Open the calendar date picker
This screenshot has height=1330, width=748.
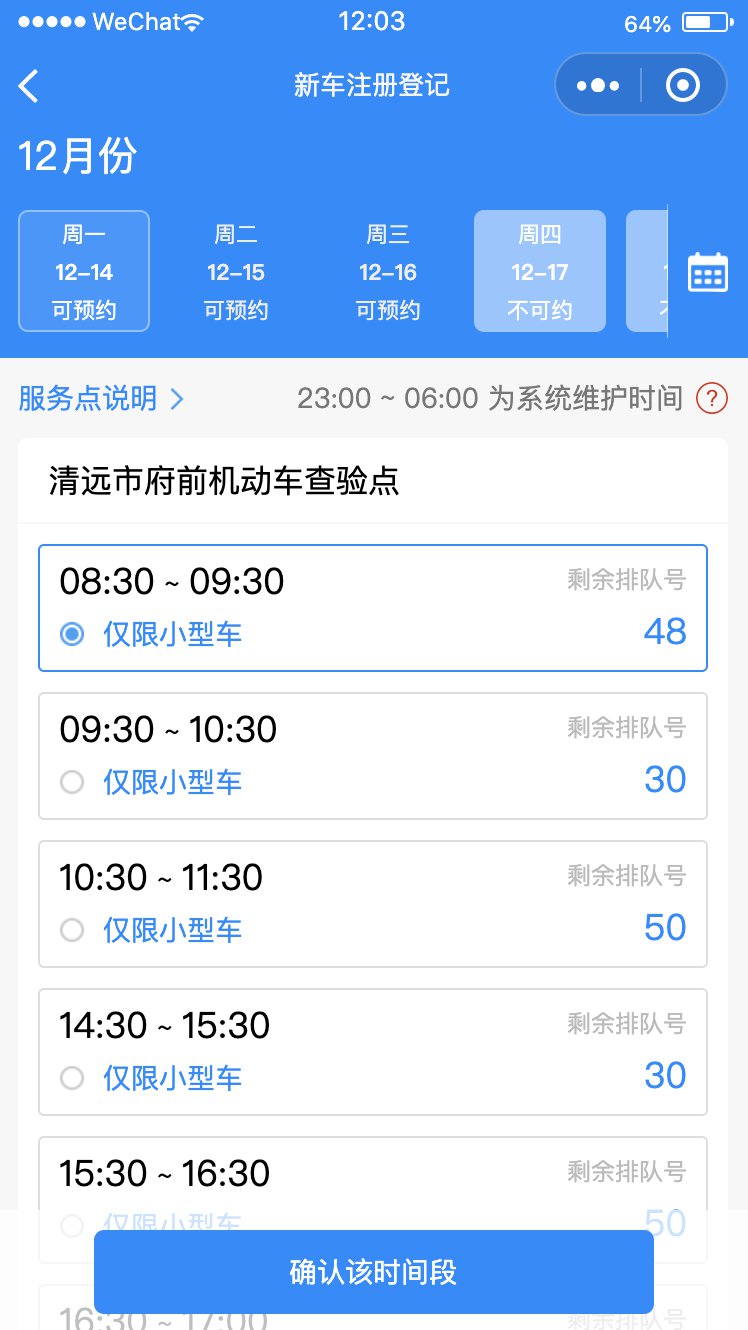708,272
